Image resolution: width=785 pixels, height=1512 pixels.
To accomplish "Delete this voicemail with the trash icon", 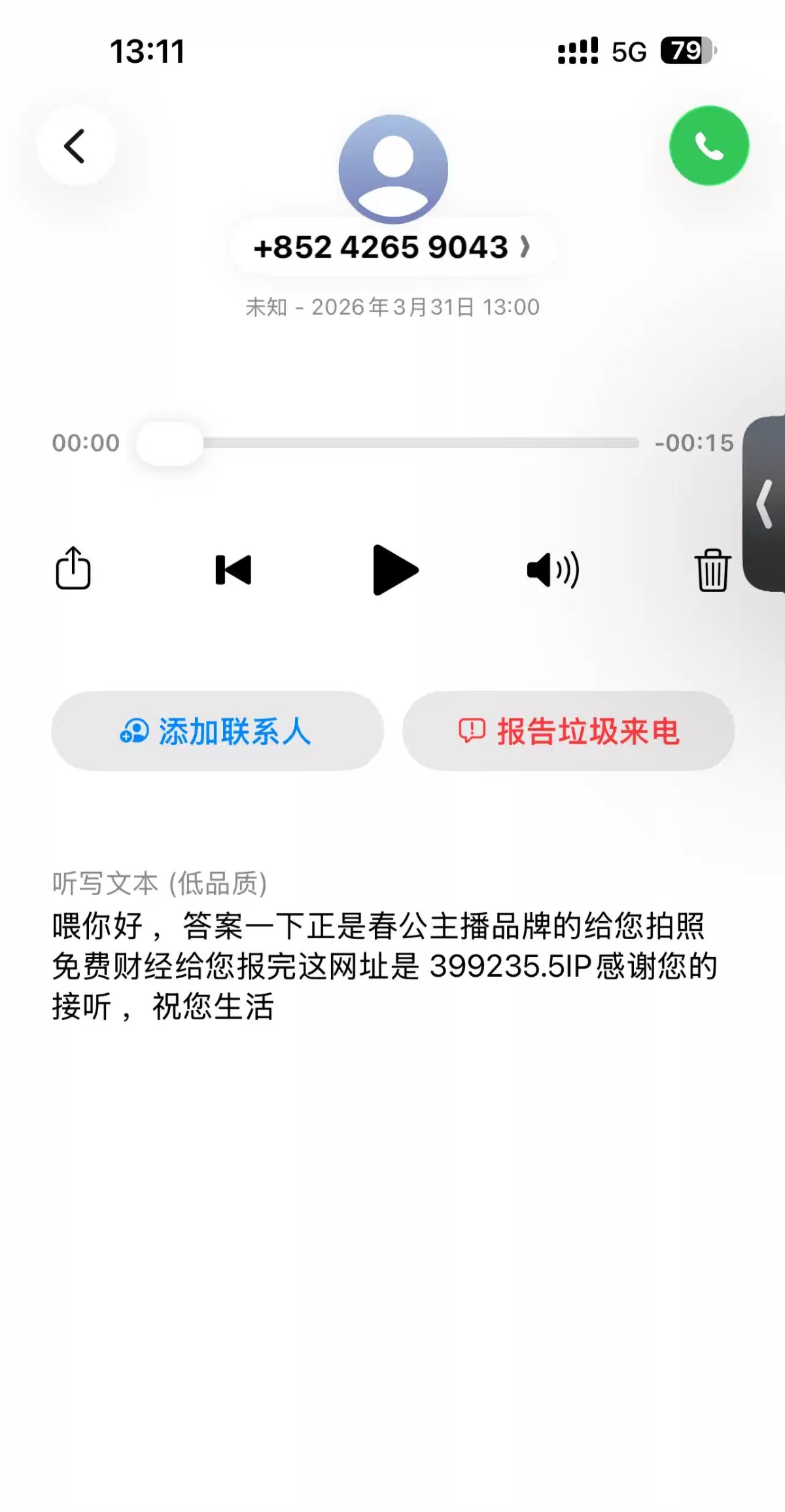I will coord(712,569).
